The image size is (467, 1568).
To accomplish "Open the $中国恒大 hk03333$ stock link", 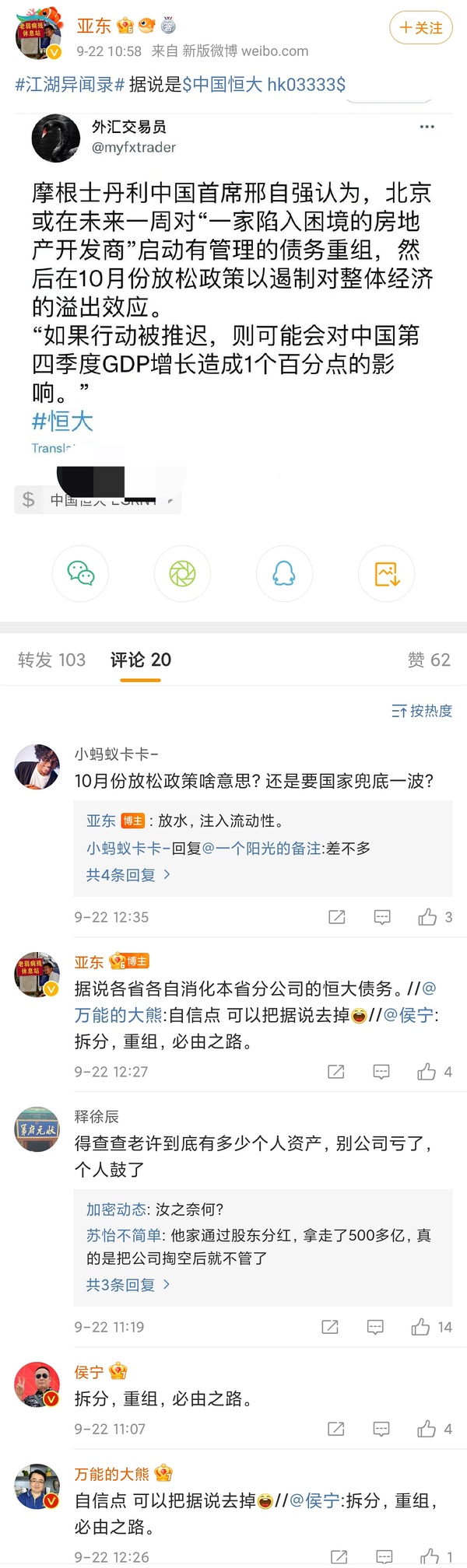I will pyautogui.click(x=264, y=85).
